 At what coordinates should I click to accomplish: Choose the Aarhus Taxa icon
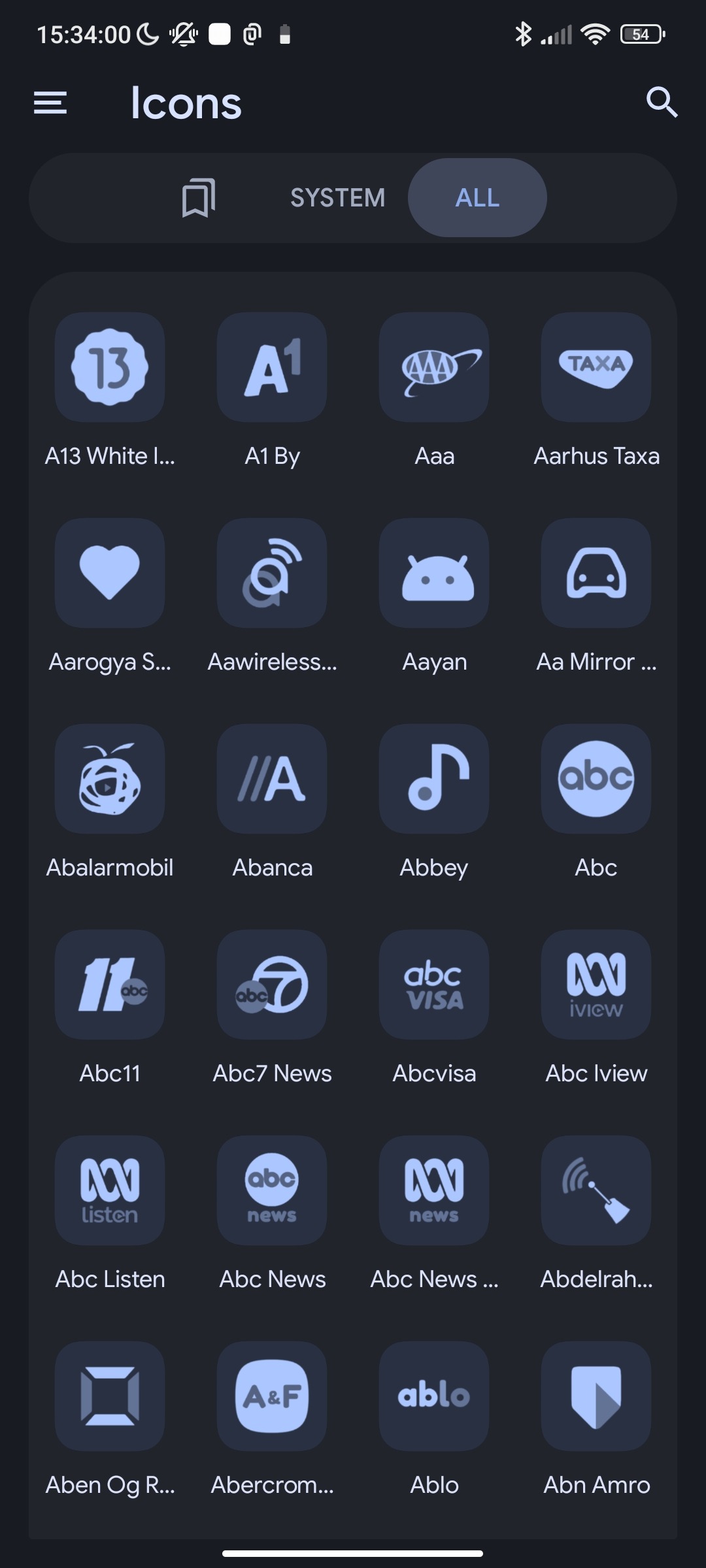596,367
